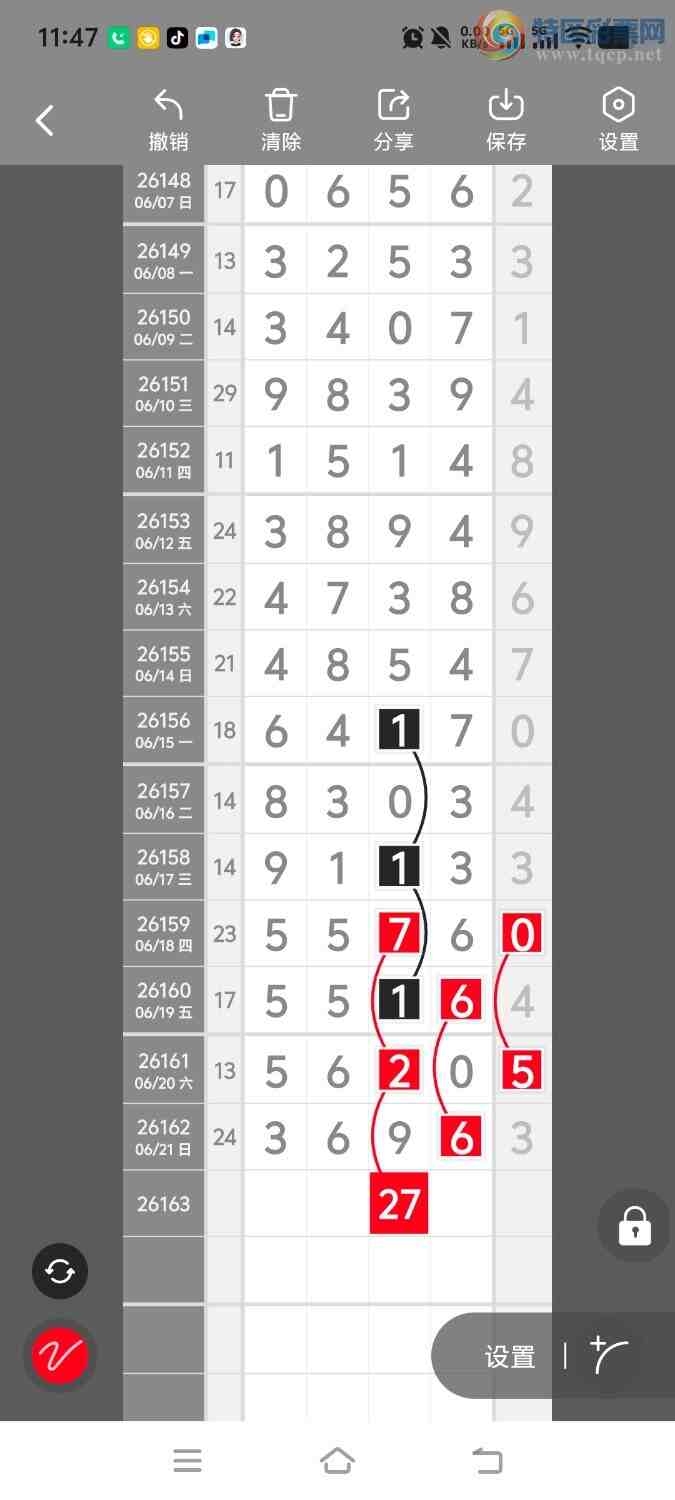Tap the circular refresh arrows button
Viewport: 675px width, 1500px height.
(x=60, y=1271)
